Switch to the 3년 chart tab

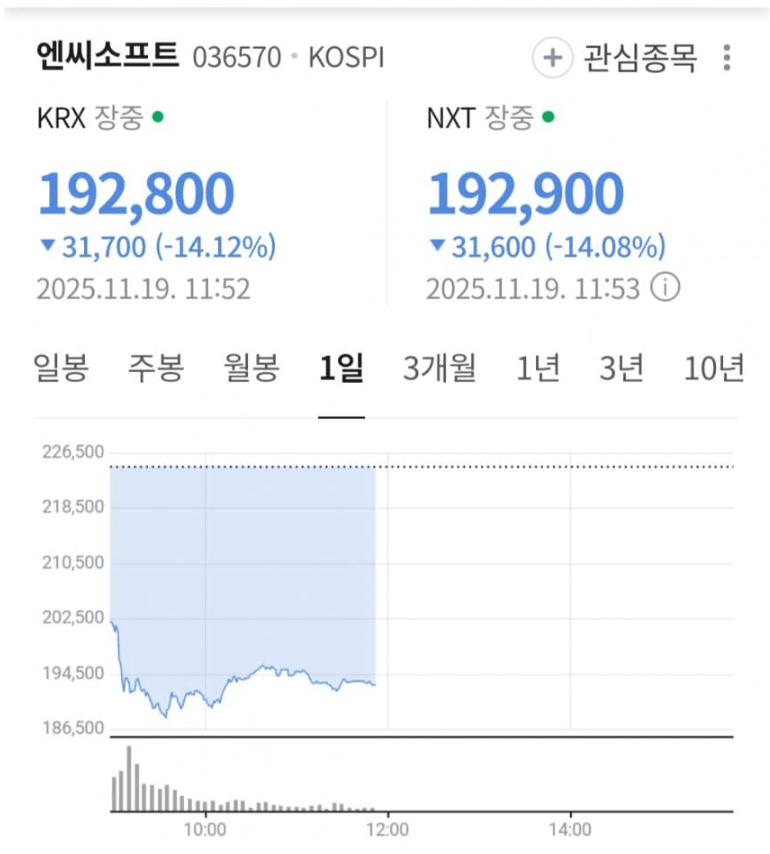(x=621, y=369)
